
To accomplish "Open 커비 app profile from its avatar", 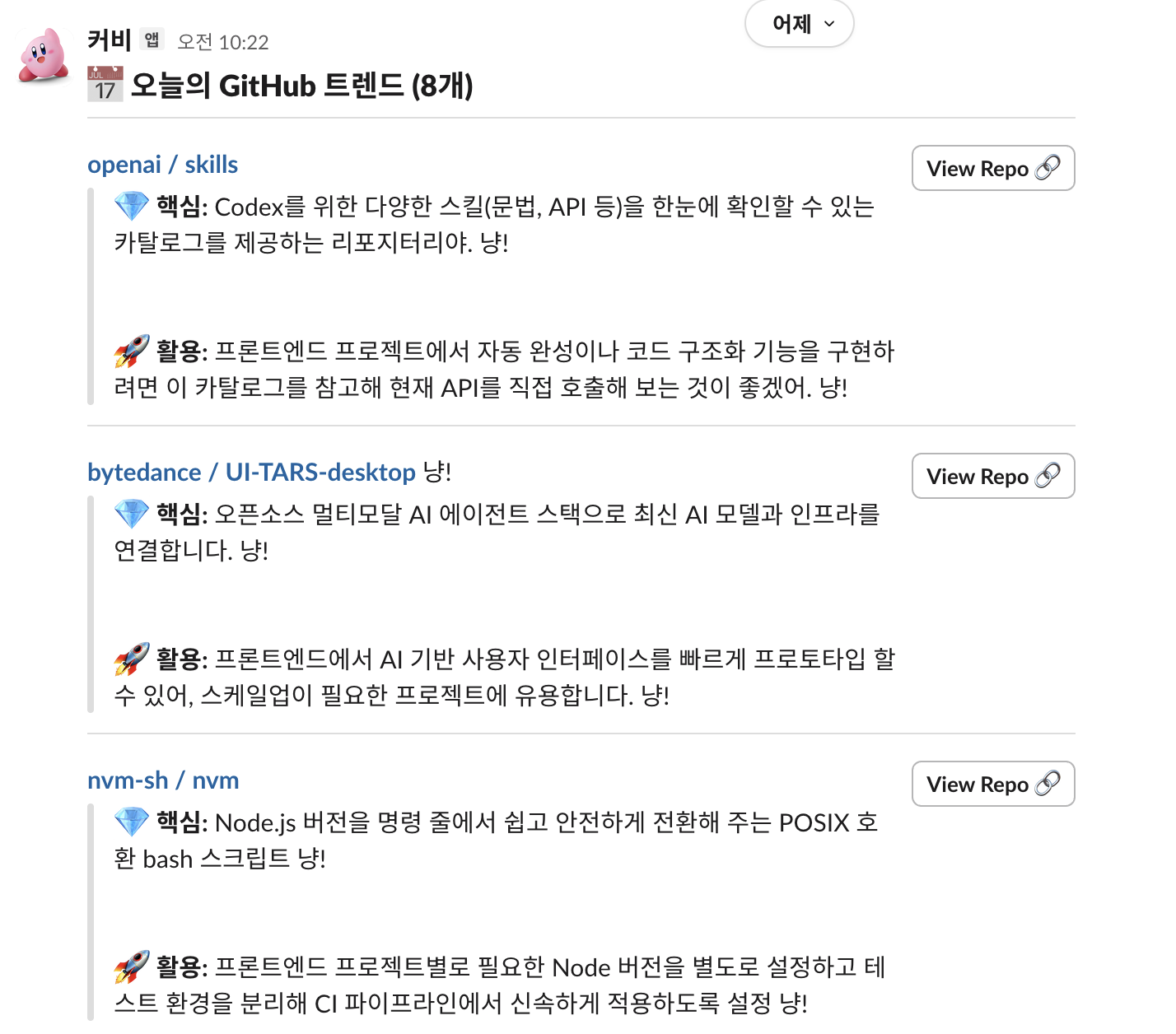I will click(x=44, y=55).
